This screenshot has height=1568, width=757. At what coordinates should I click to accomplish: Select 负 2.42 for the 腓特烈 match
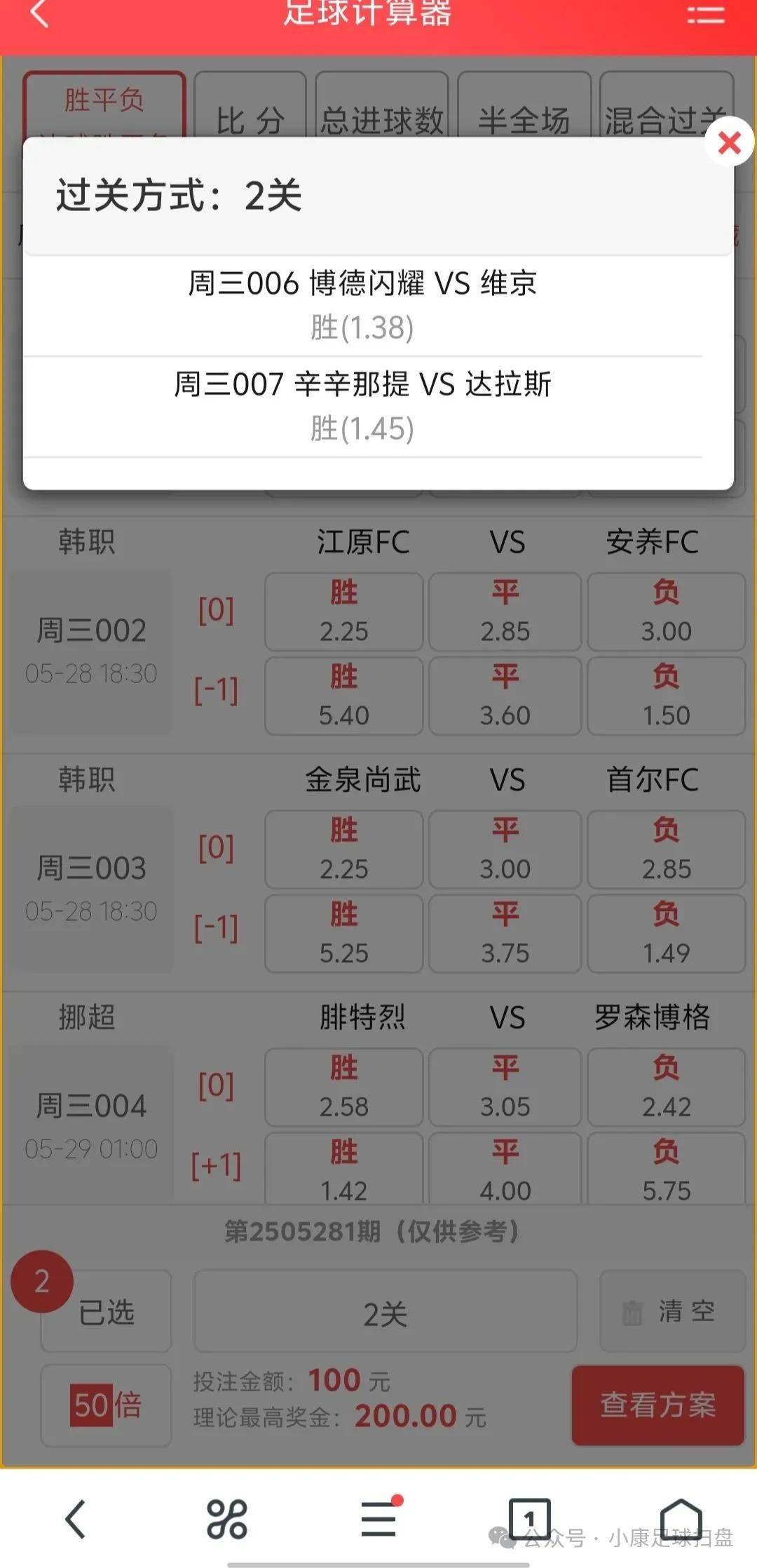tap(666, 1088)
